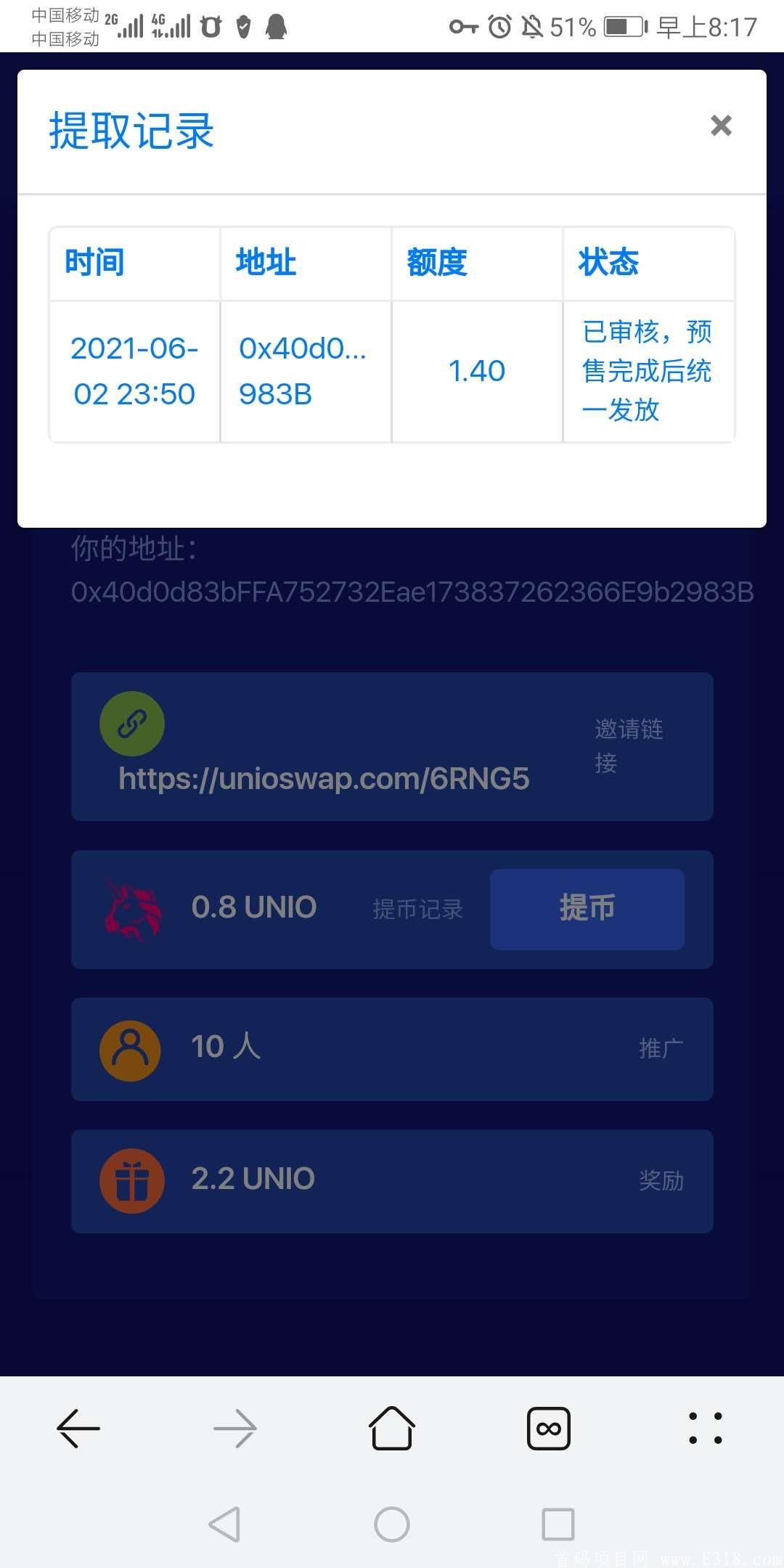This screenshot has height=1568, width=784.
Task: Go back in the browser toolbar
Action: click(x=78, y=1428)
